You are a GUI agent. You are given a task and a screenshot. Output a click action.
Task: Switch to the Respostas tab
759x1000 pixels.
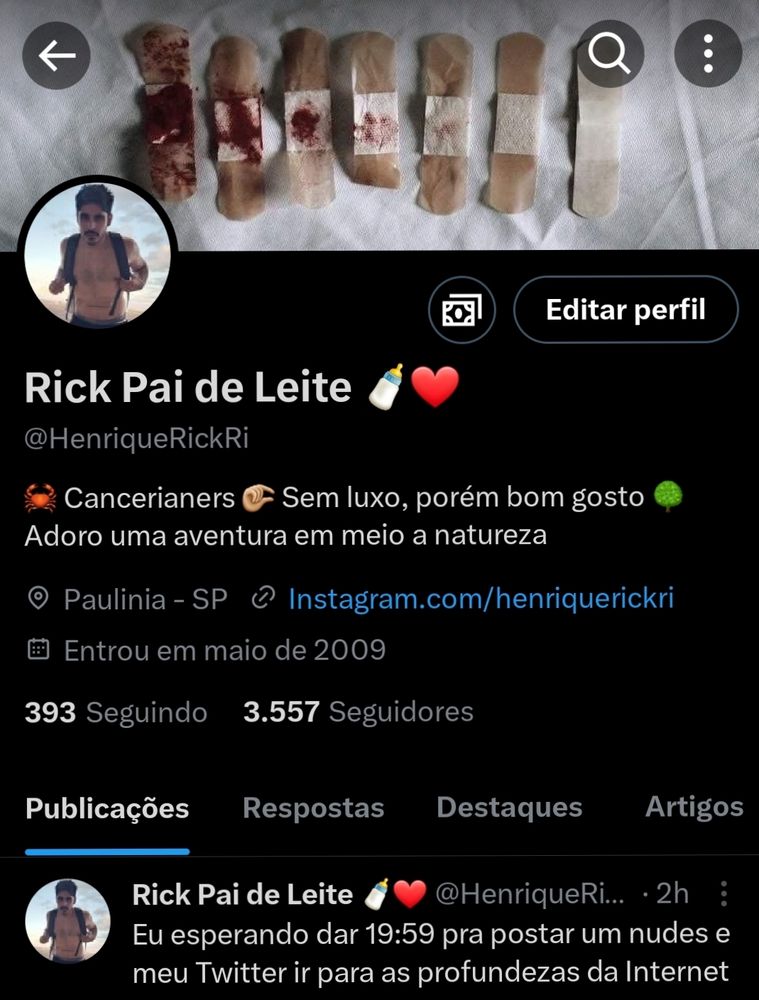click(313, 808)
